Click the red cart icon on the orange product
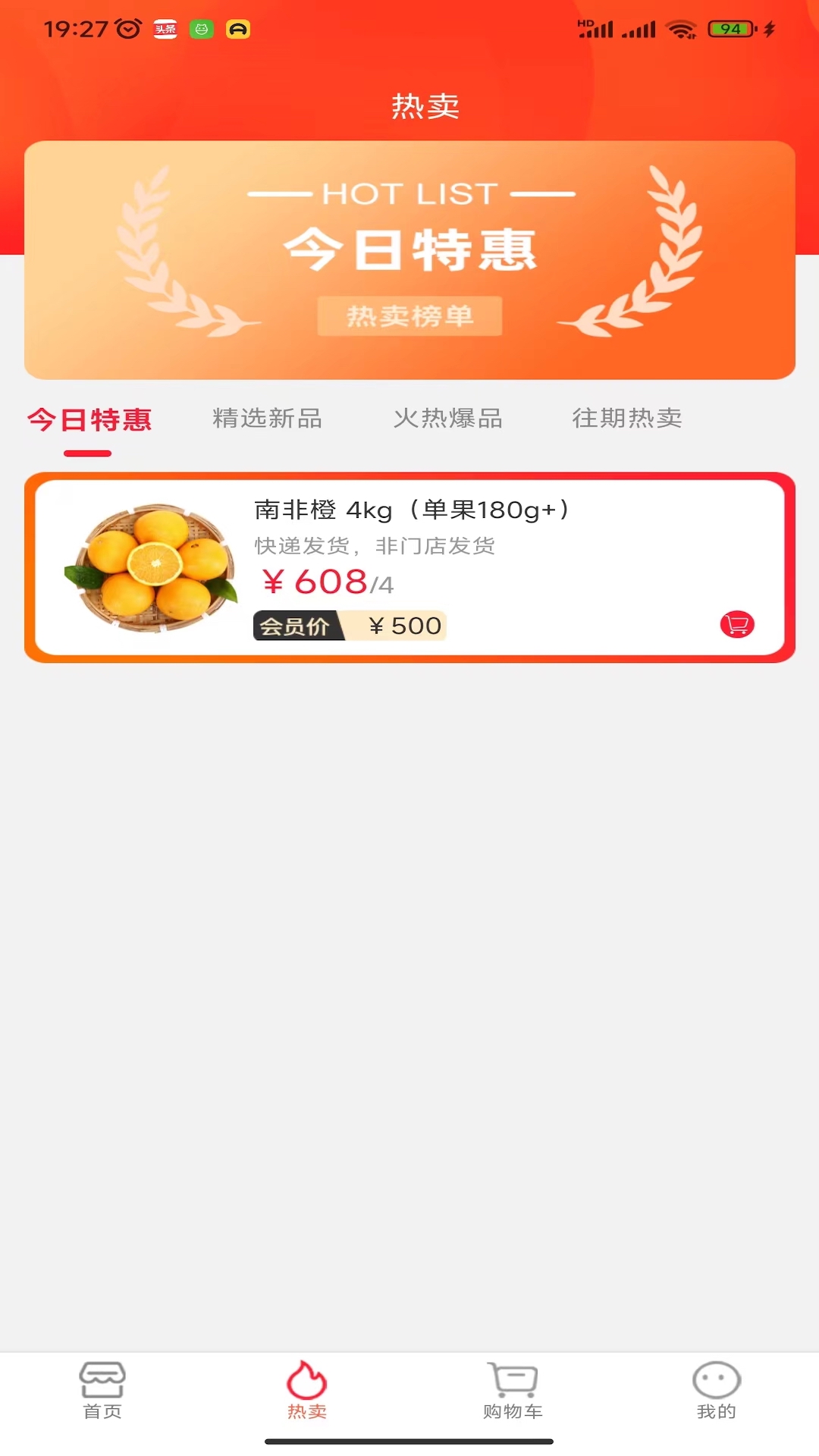The image size is (819, 1456). (x=736, y=624)
